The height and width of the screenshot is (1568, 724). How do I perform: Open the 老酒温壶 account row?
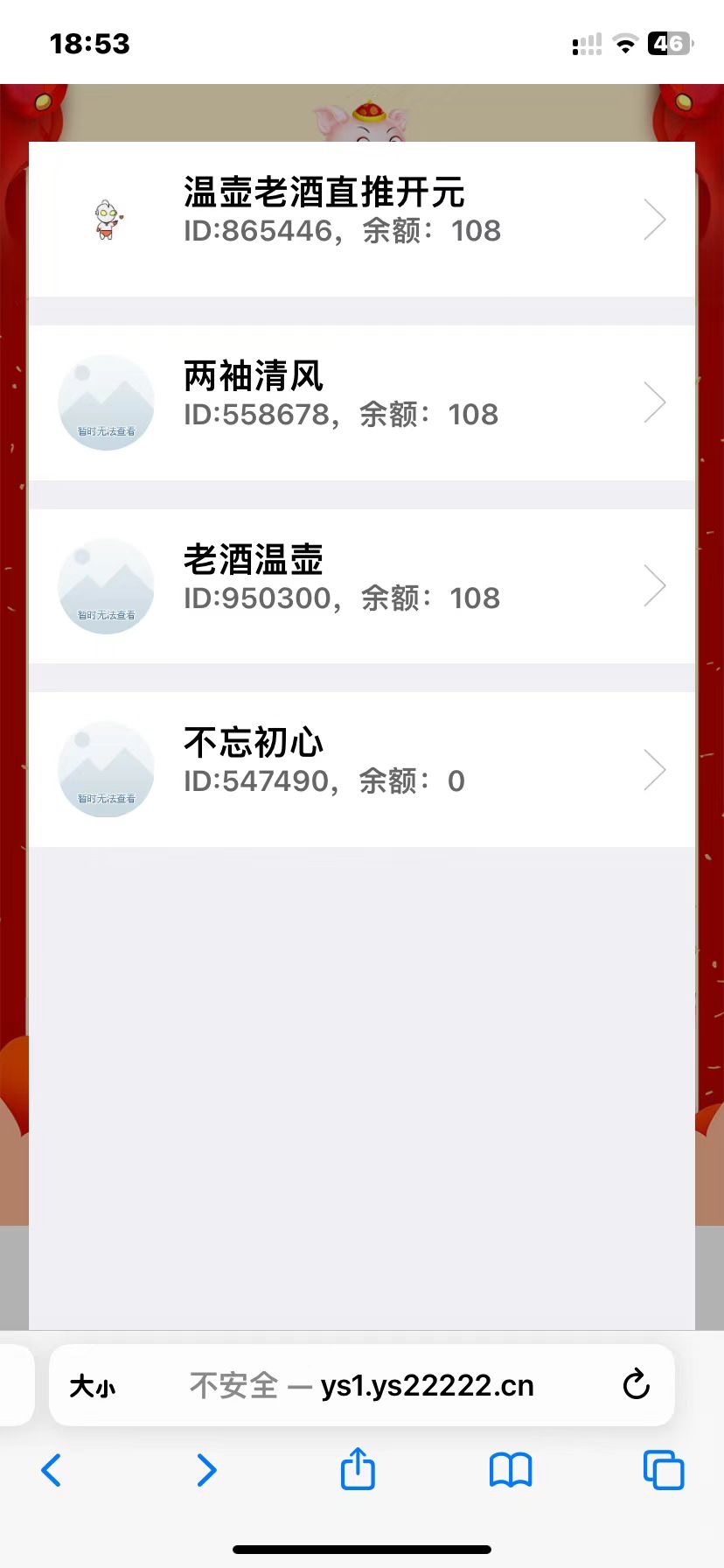click(x=361, y=586)
